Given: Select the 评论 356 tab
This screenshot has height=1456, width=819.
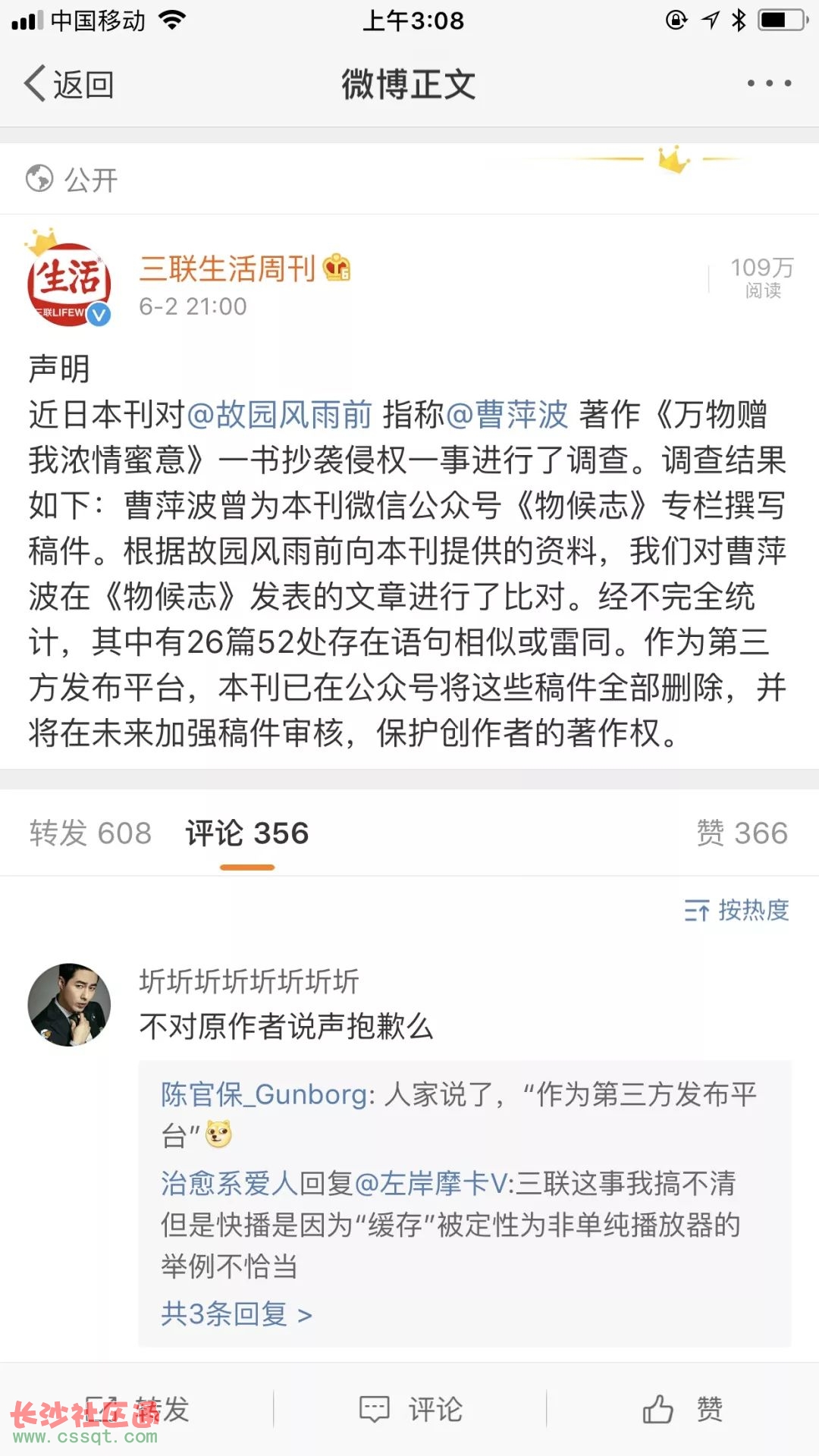Looking at the screenshot, I should pos(247,833).
